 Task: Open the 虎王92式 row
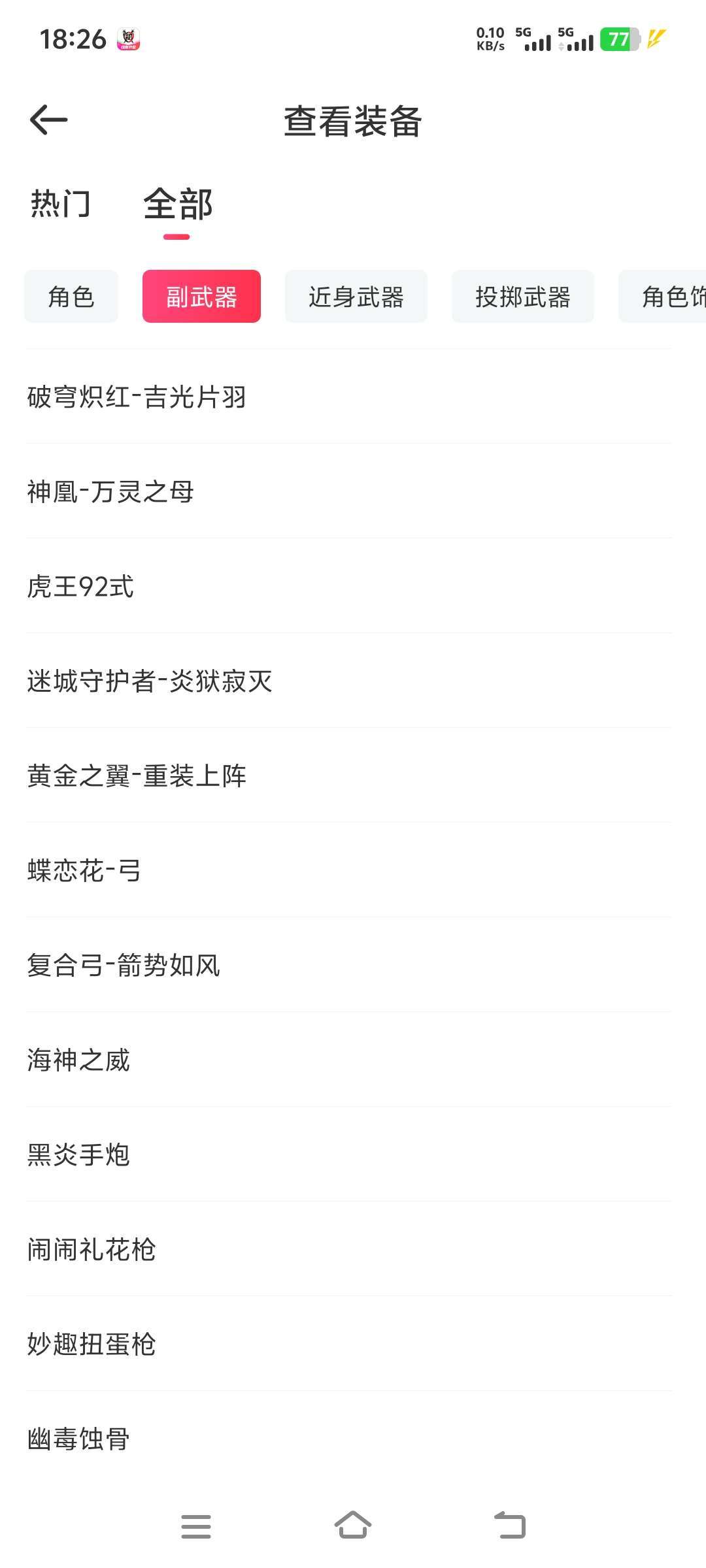click(x=81, y=586)
